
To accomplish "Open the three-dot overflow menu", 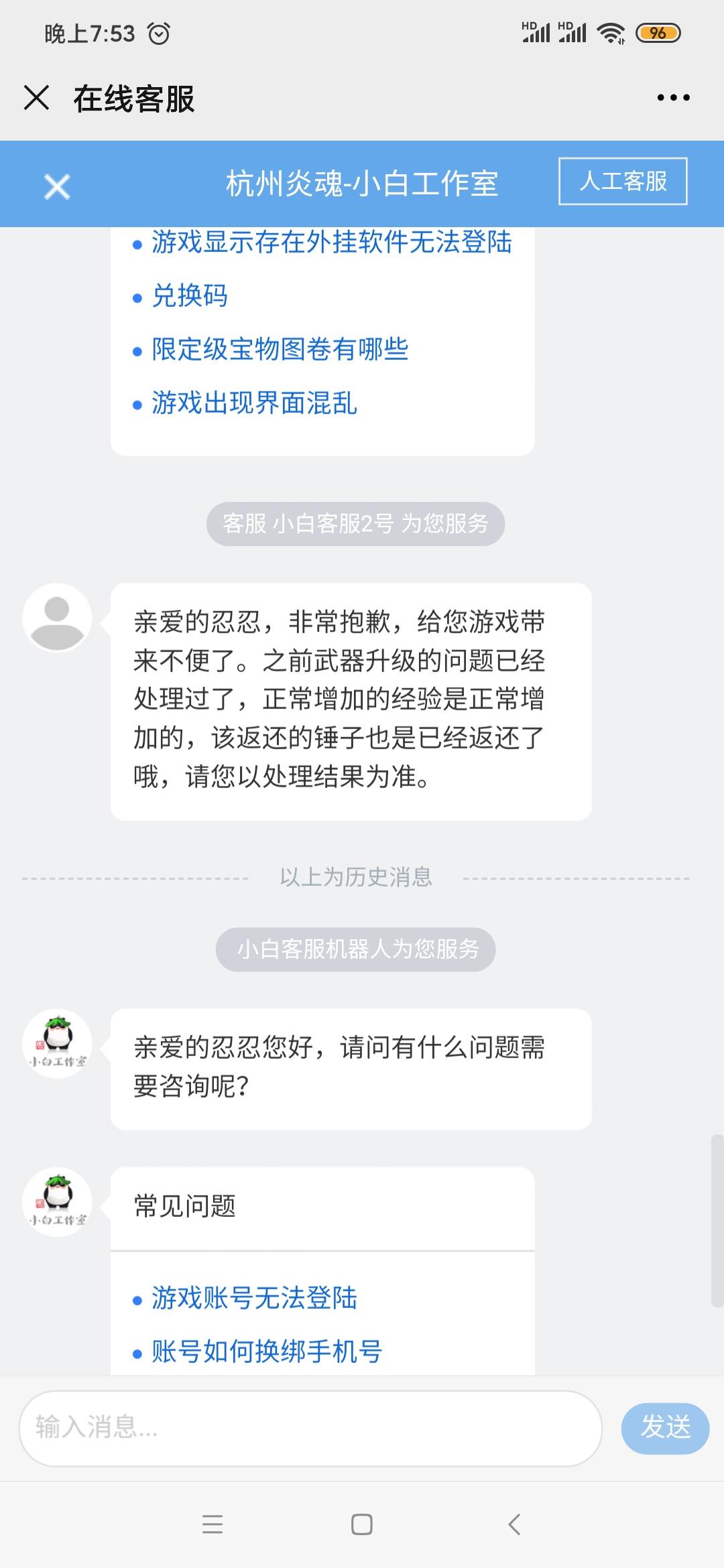I will point(673,98).
